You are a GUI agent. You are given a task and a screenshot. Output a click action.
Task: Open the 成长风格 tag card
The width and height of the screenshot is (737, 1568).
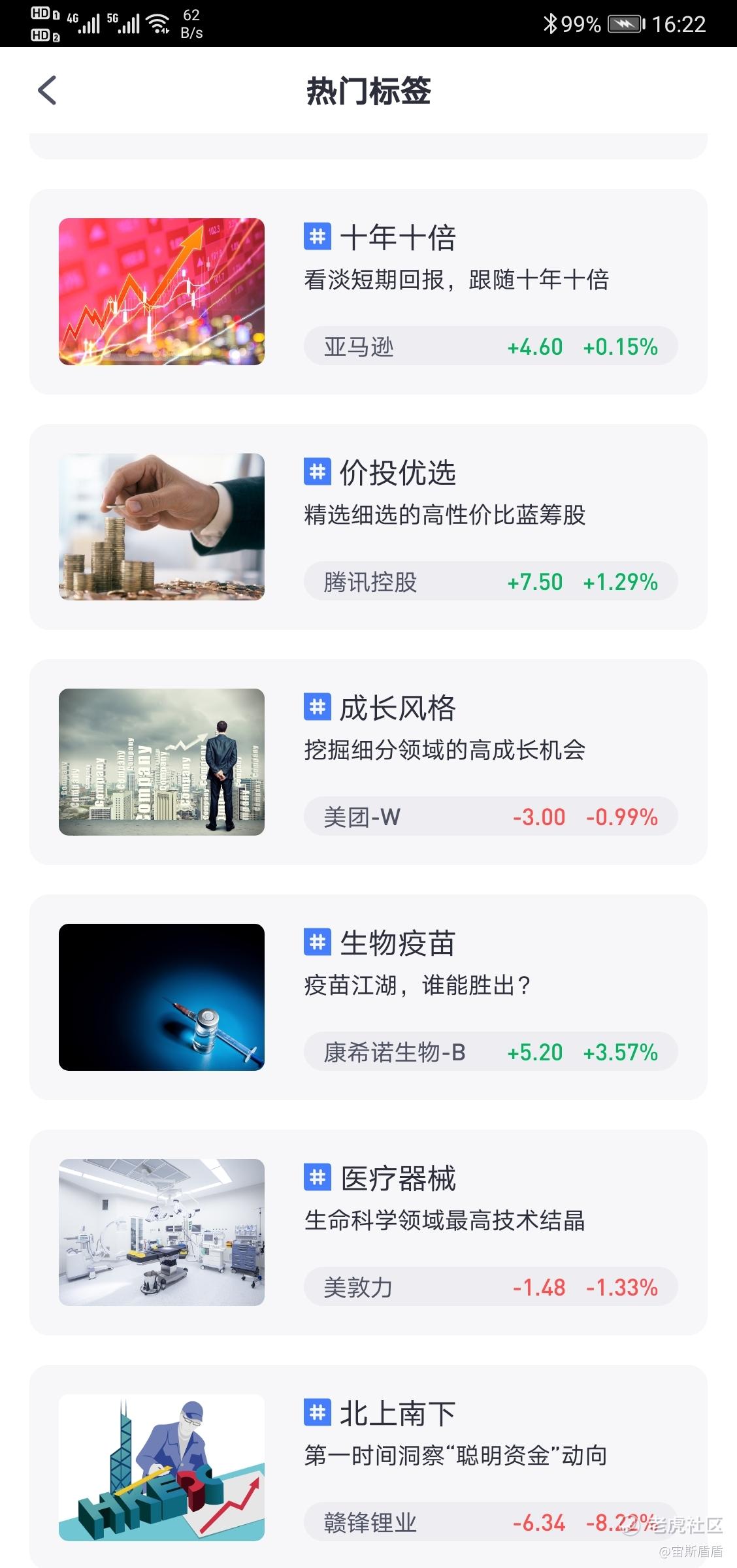[x=397, y=708]
